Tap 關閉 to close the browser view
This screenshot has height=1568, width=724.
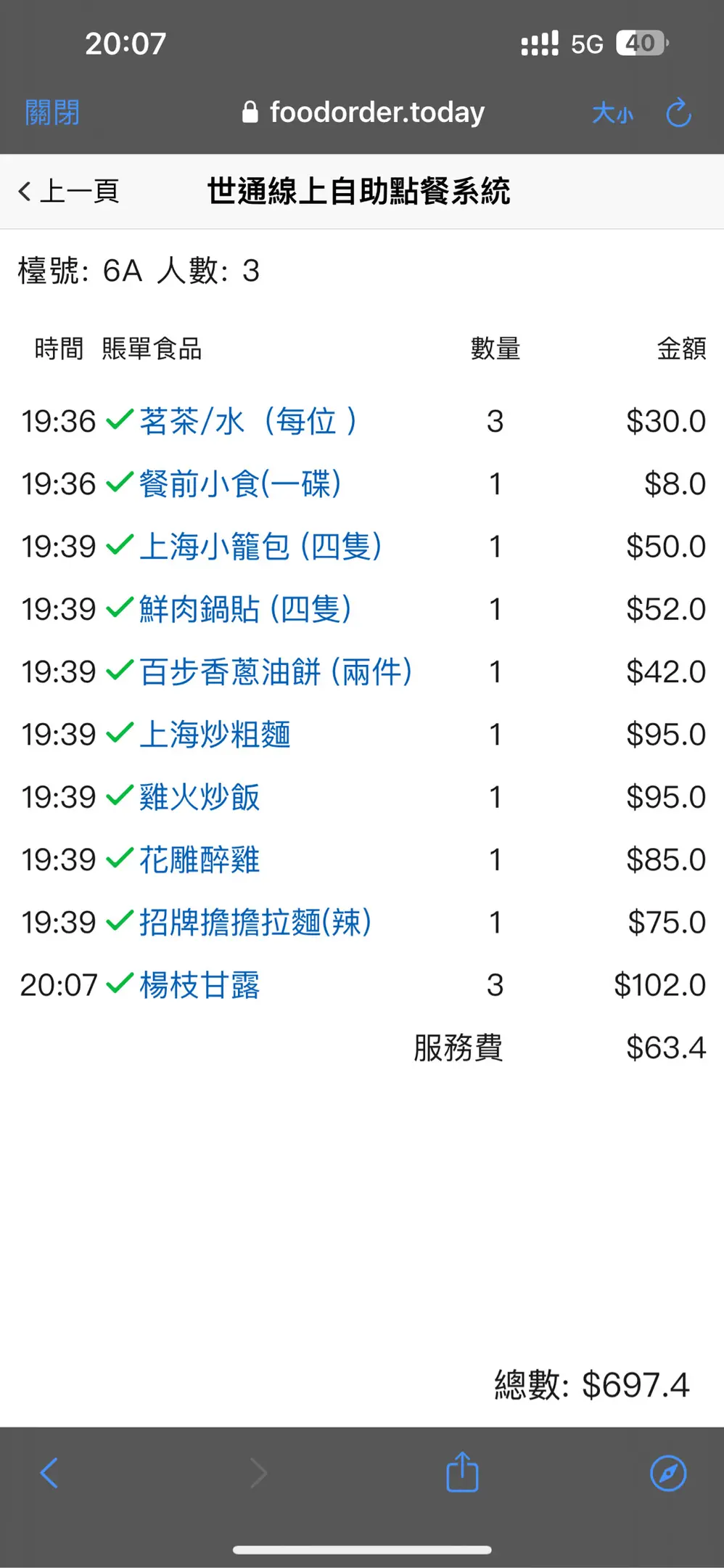tap(52, 113)
